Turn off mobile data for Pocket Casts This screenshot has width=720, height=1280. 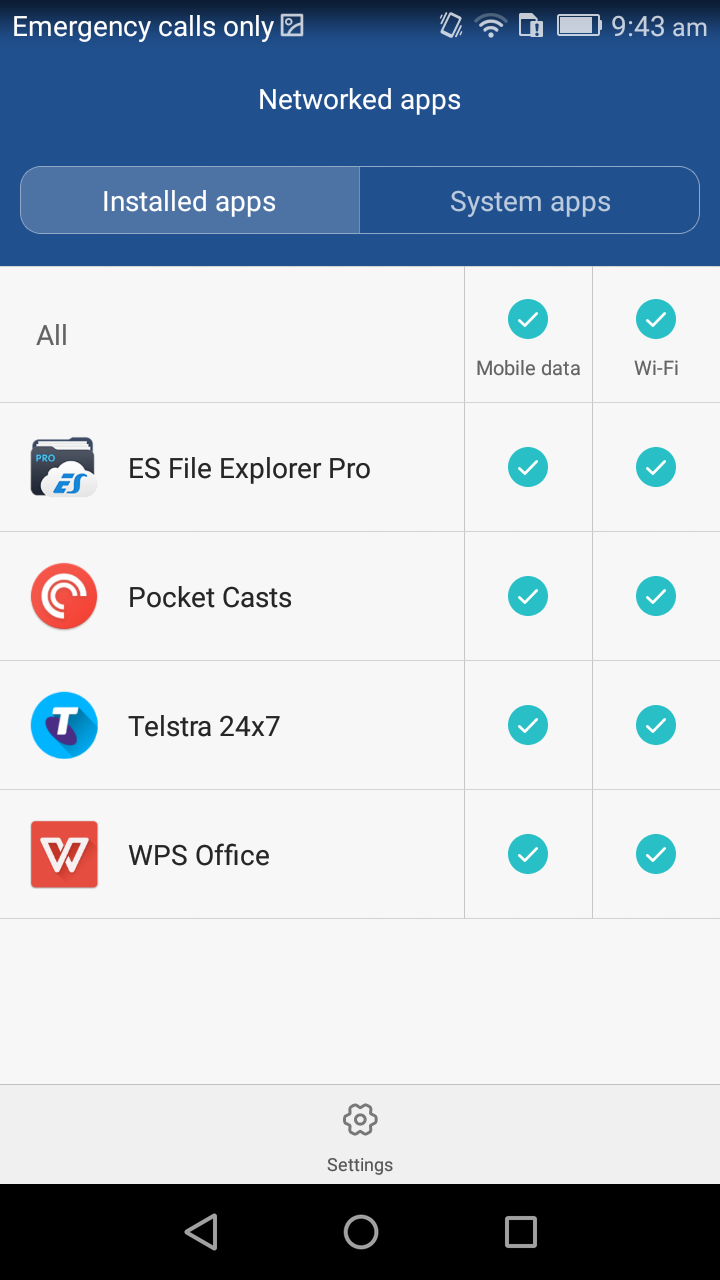(528, 596)
